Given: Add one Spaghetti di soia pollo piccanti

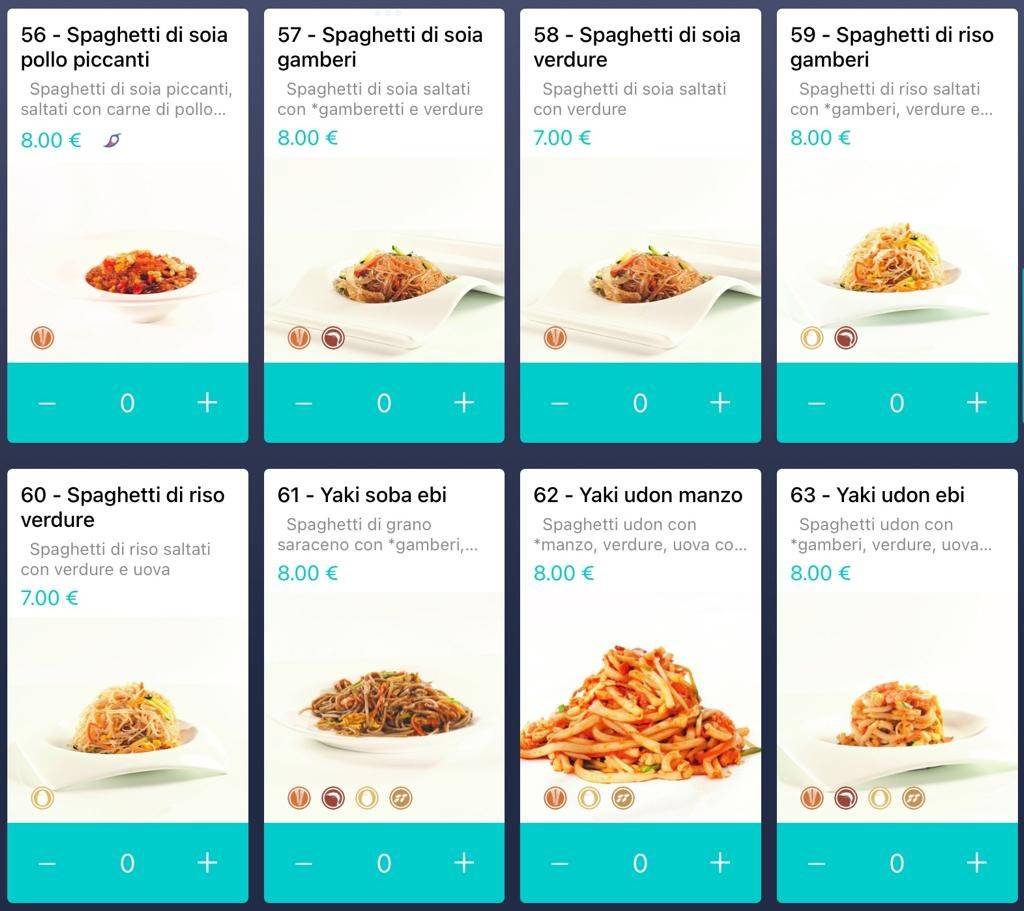Looking at the screenshot, I should (x=207, y=403).
